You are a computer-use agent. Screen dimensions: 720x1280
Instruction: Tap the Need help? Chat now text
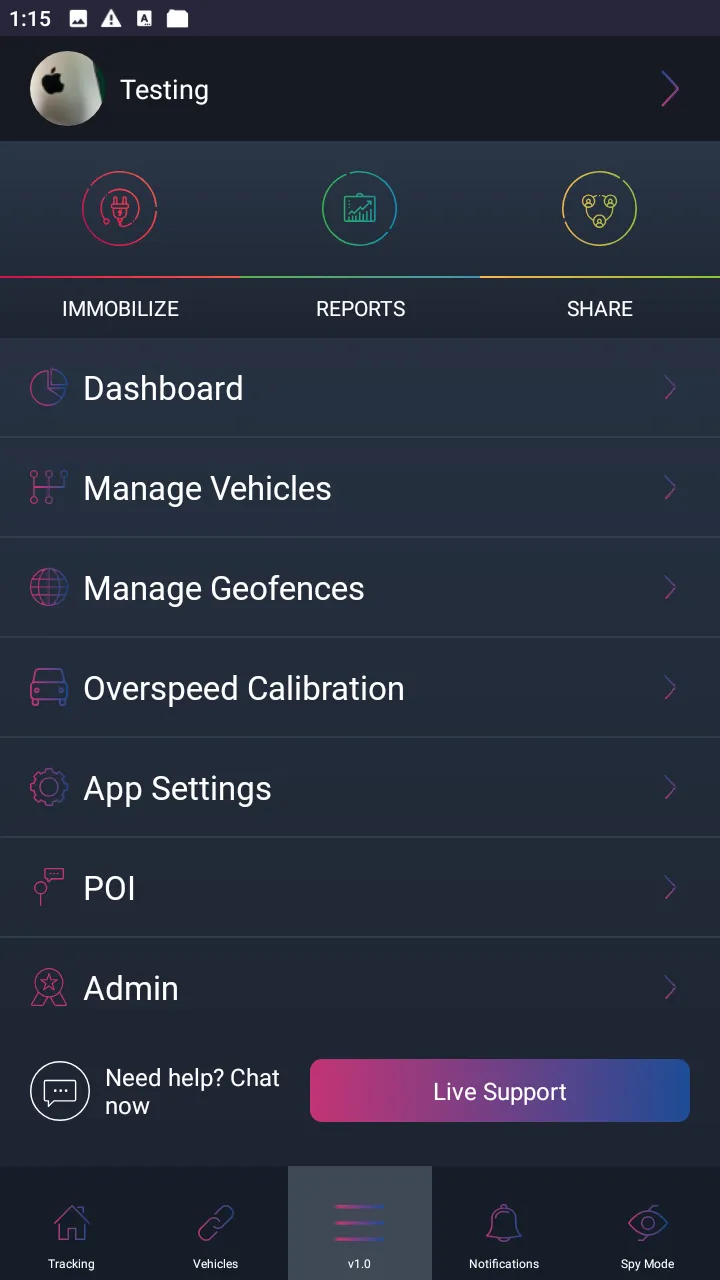(x=192, y=1090)
